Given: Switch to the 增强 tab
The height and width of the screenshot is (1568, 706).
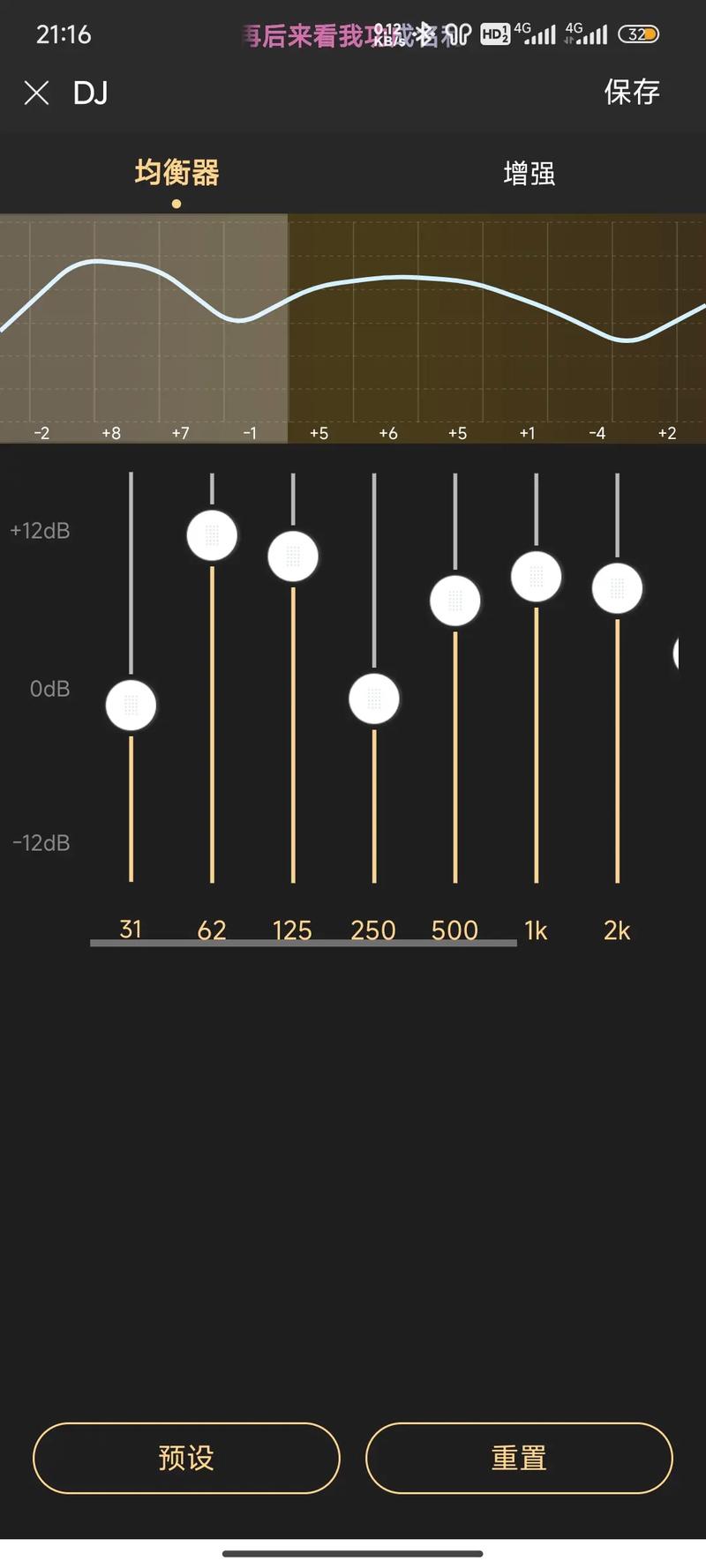Looking at the screenshot, I should [x=529, y=173].
